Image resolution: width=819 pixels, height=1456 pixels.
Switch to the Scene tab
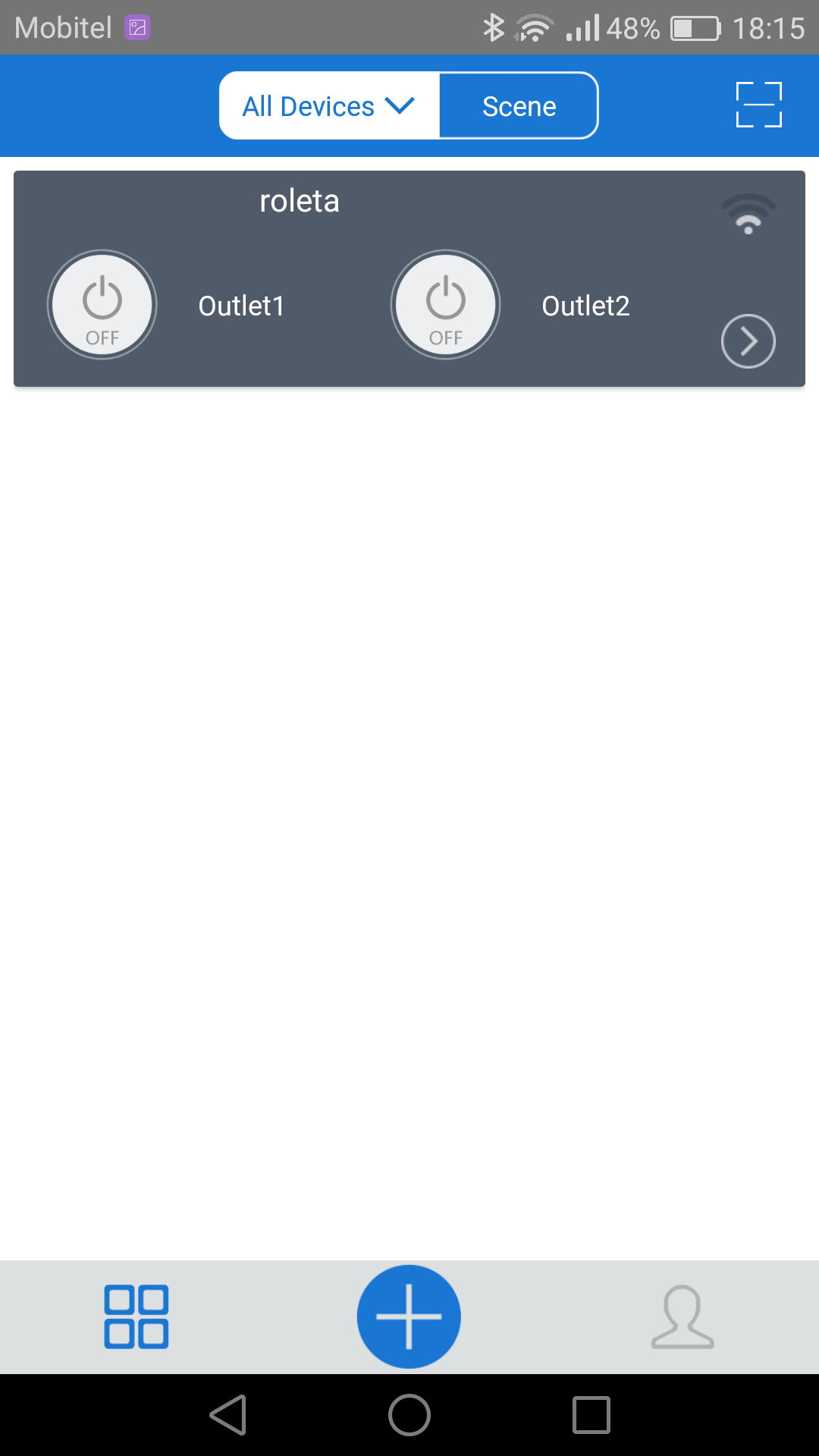click(x=519, y=106)
